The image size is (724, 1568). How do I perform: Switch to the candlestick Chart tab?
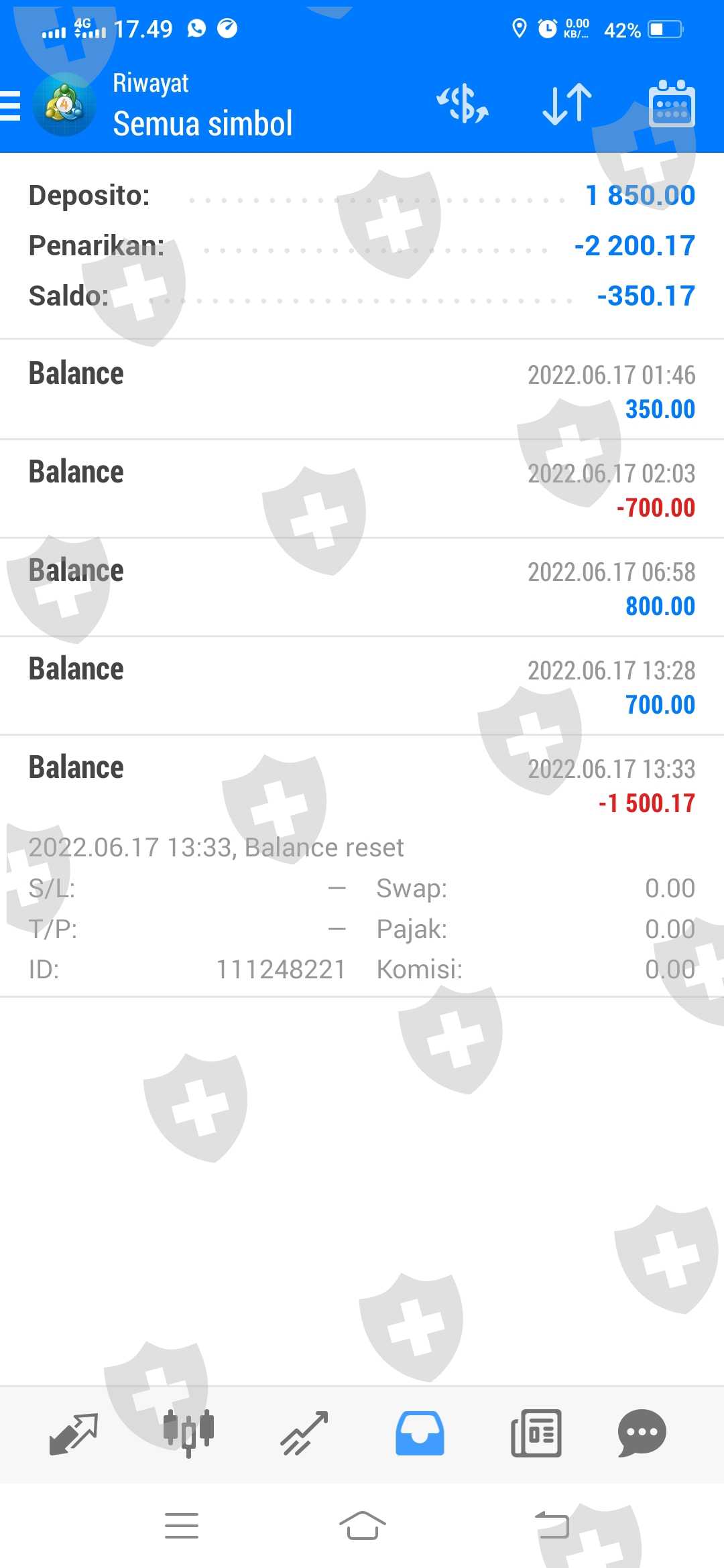click(x=189, y=1434)
